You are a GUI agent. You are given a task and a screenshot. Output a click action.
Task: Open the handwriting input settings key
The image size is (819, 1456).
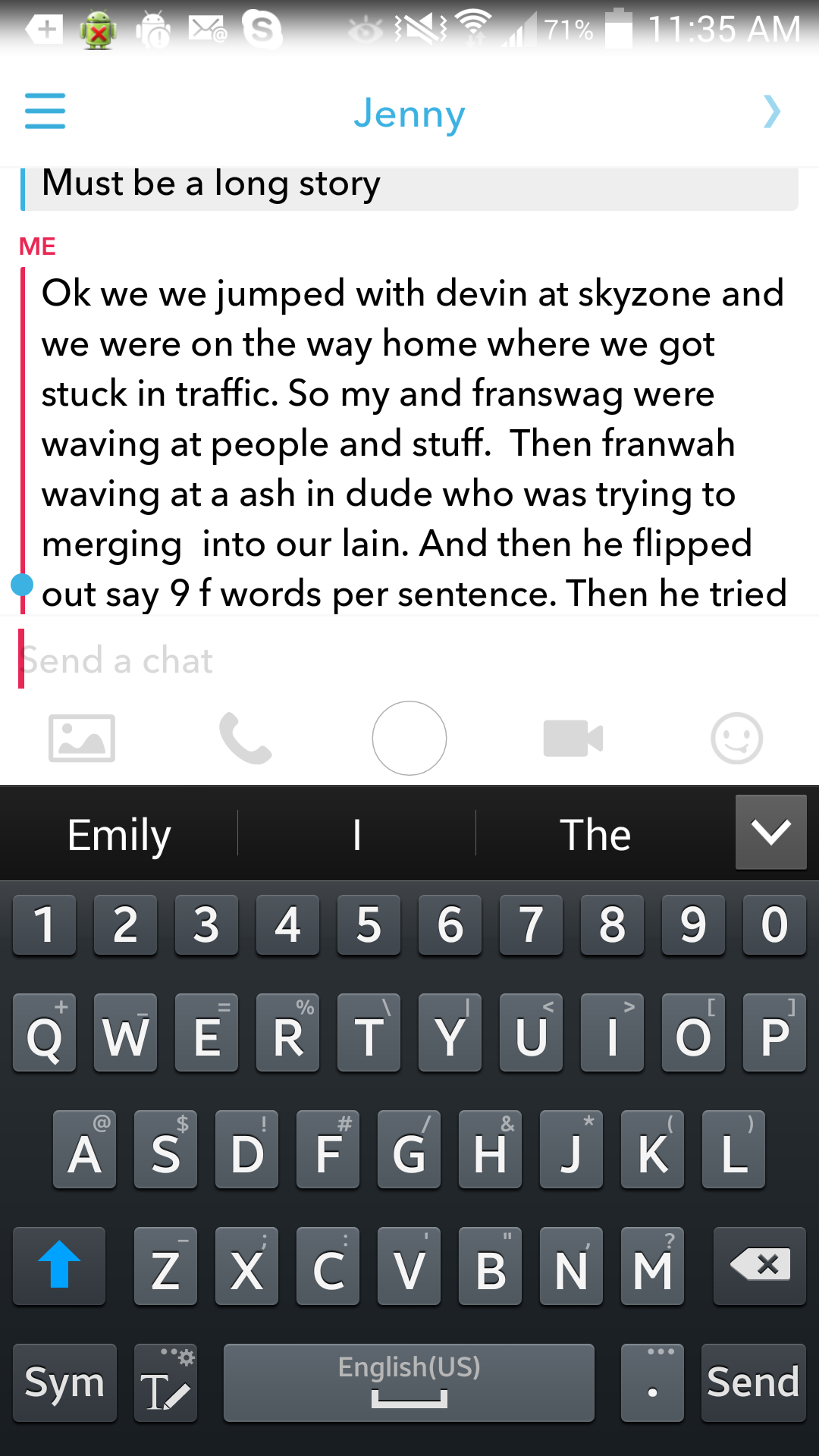click(165, 1382)
